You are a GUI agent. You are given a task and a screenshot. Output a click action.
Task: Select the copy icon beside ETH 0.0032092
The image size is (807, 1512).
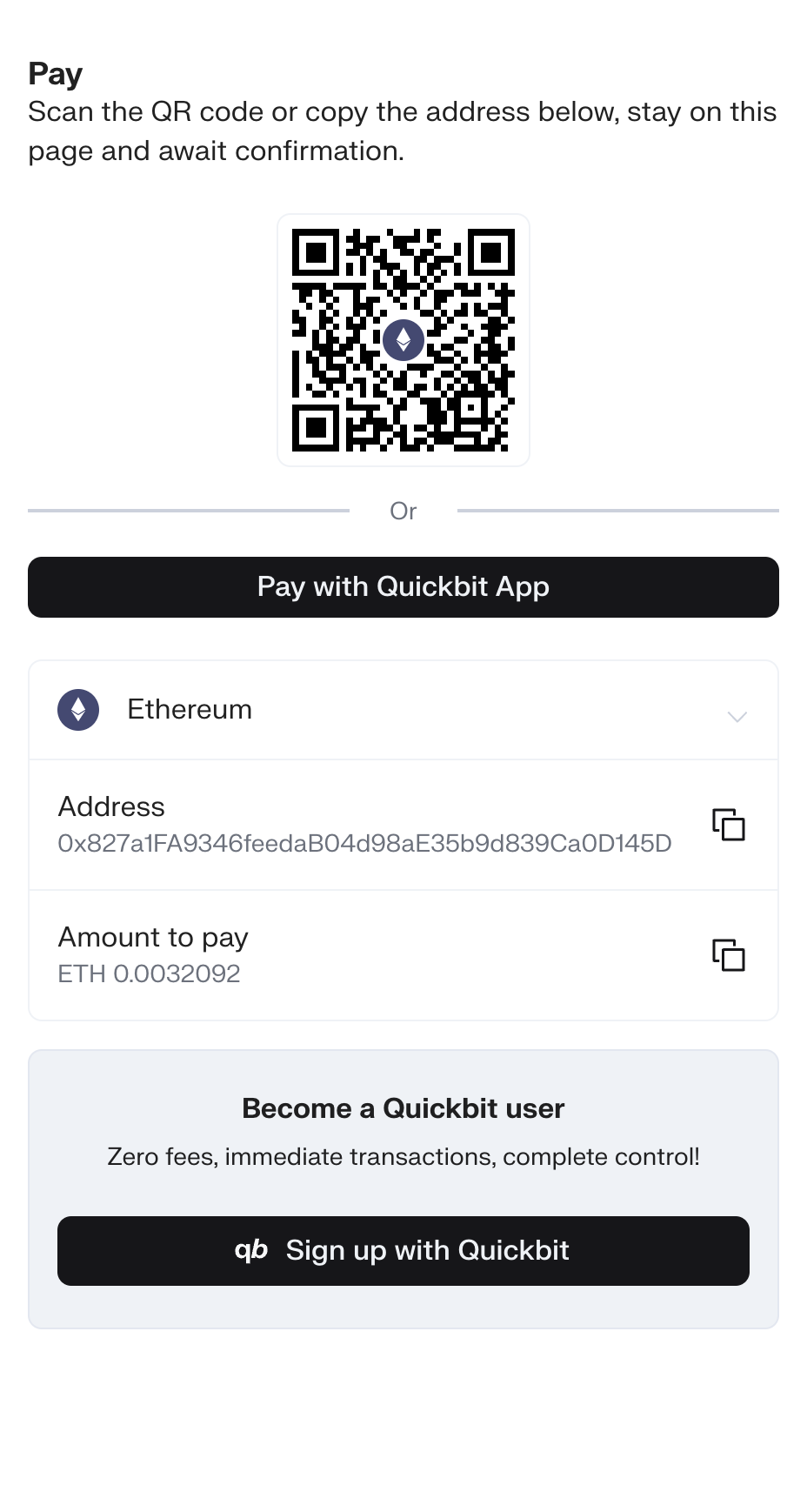(x=729, y=955)
